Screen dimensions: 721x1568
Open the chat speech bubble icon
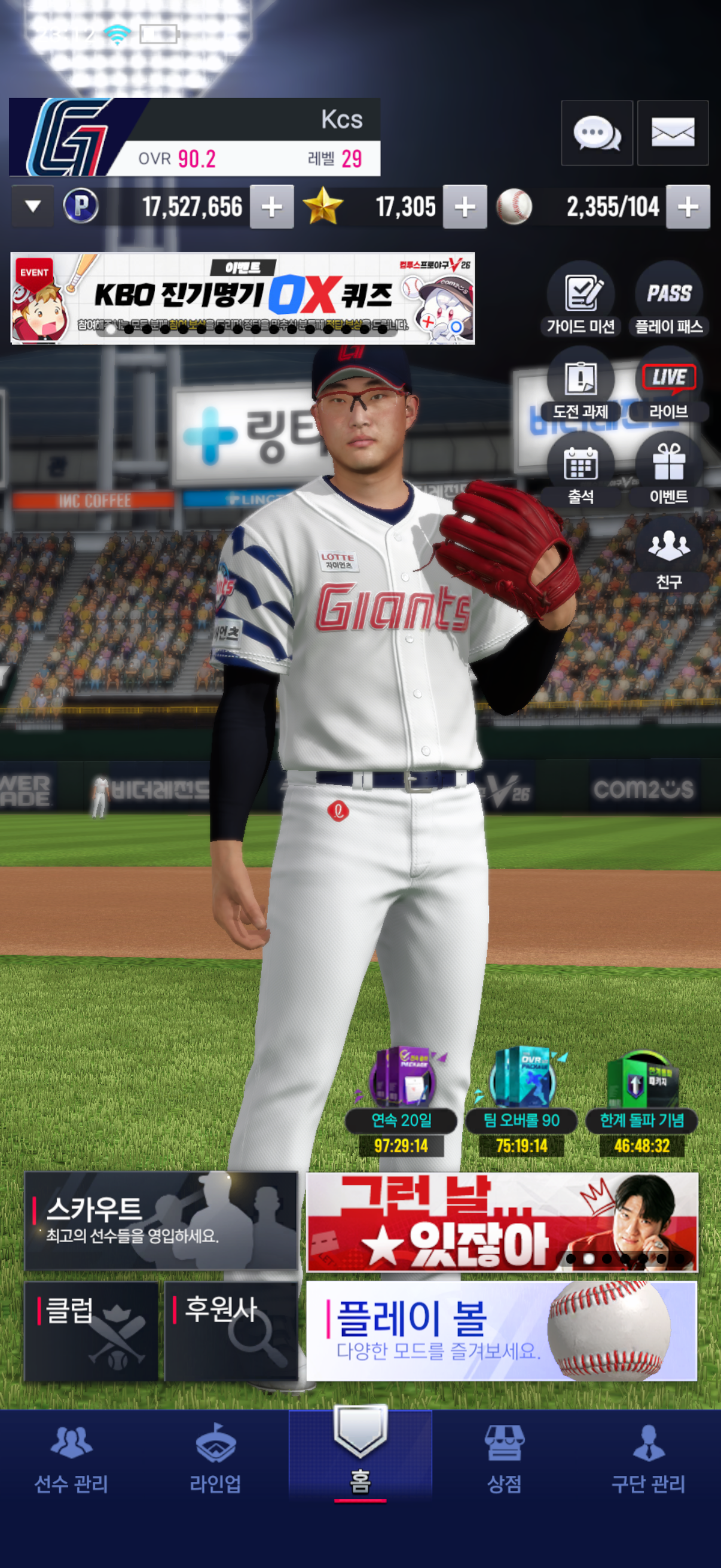[x=596, y=133]
